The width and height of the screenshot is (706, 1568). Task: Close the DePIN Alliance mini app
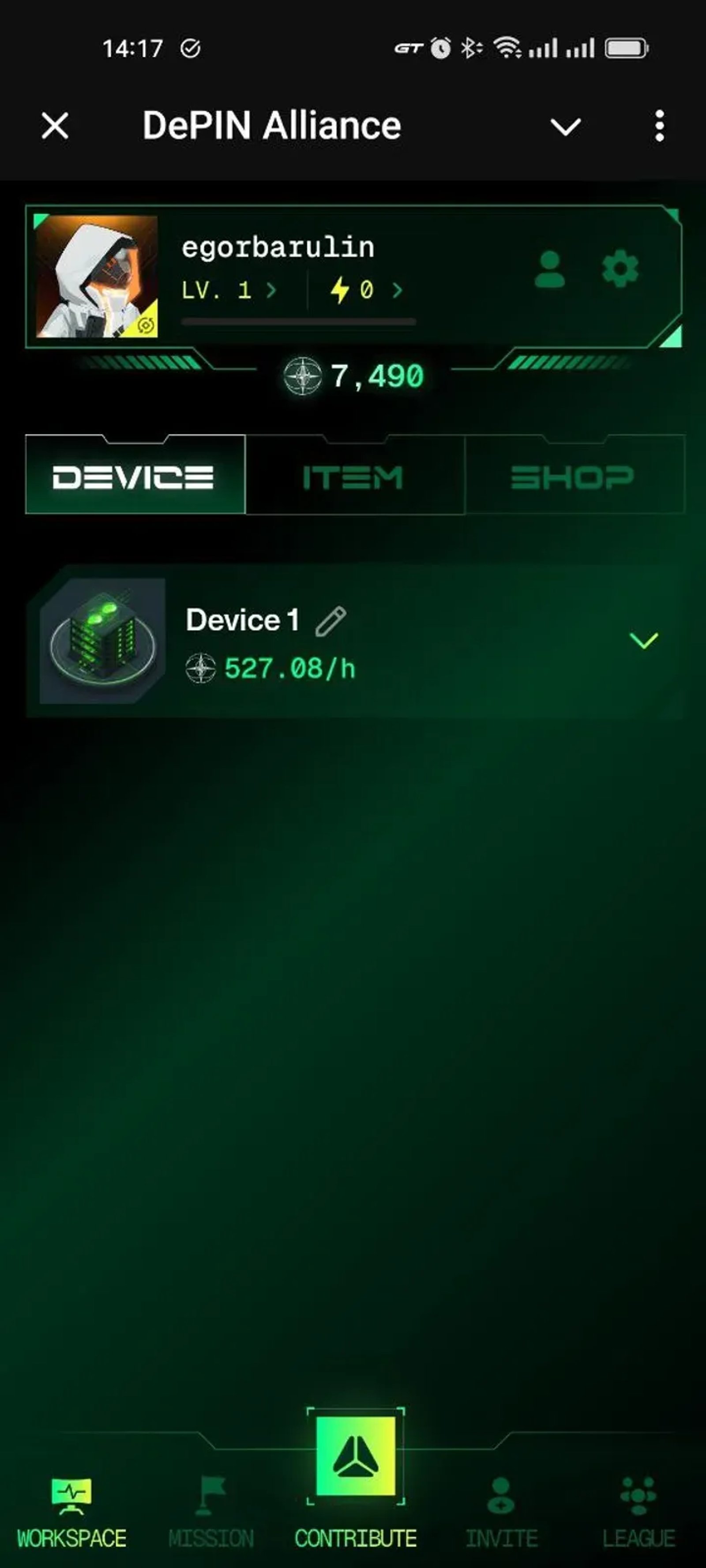(x=55, y=126)
